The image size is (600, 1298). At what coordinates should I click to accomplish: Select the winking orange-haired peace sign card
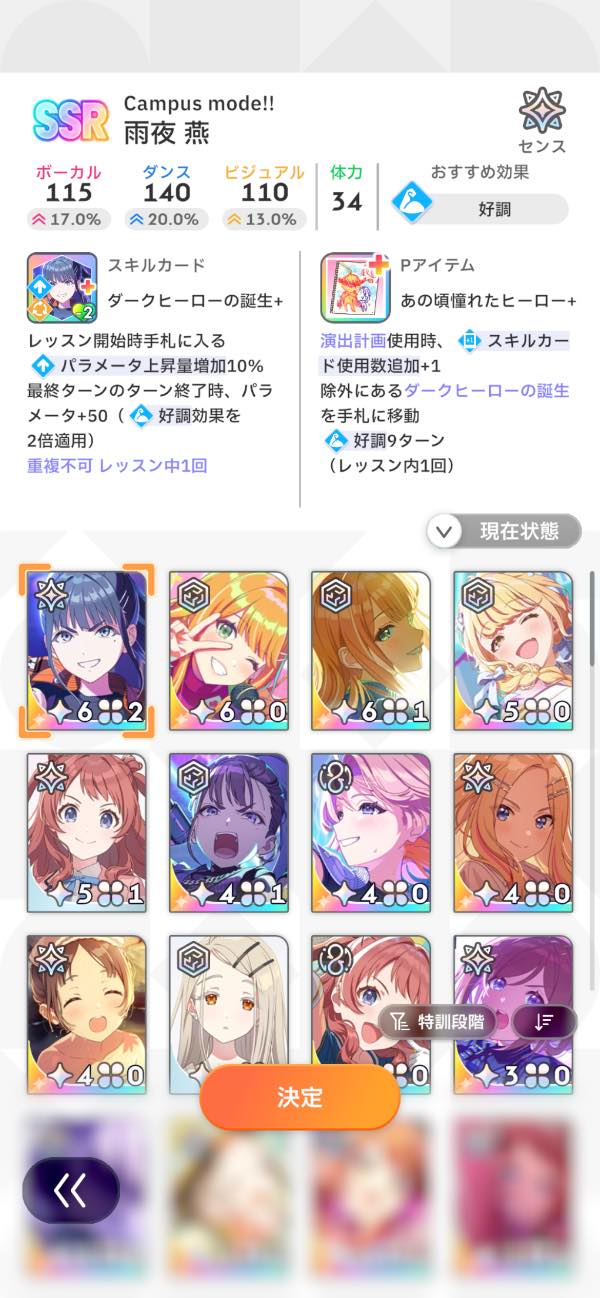click(229, 650)
